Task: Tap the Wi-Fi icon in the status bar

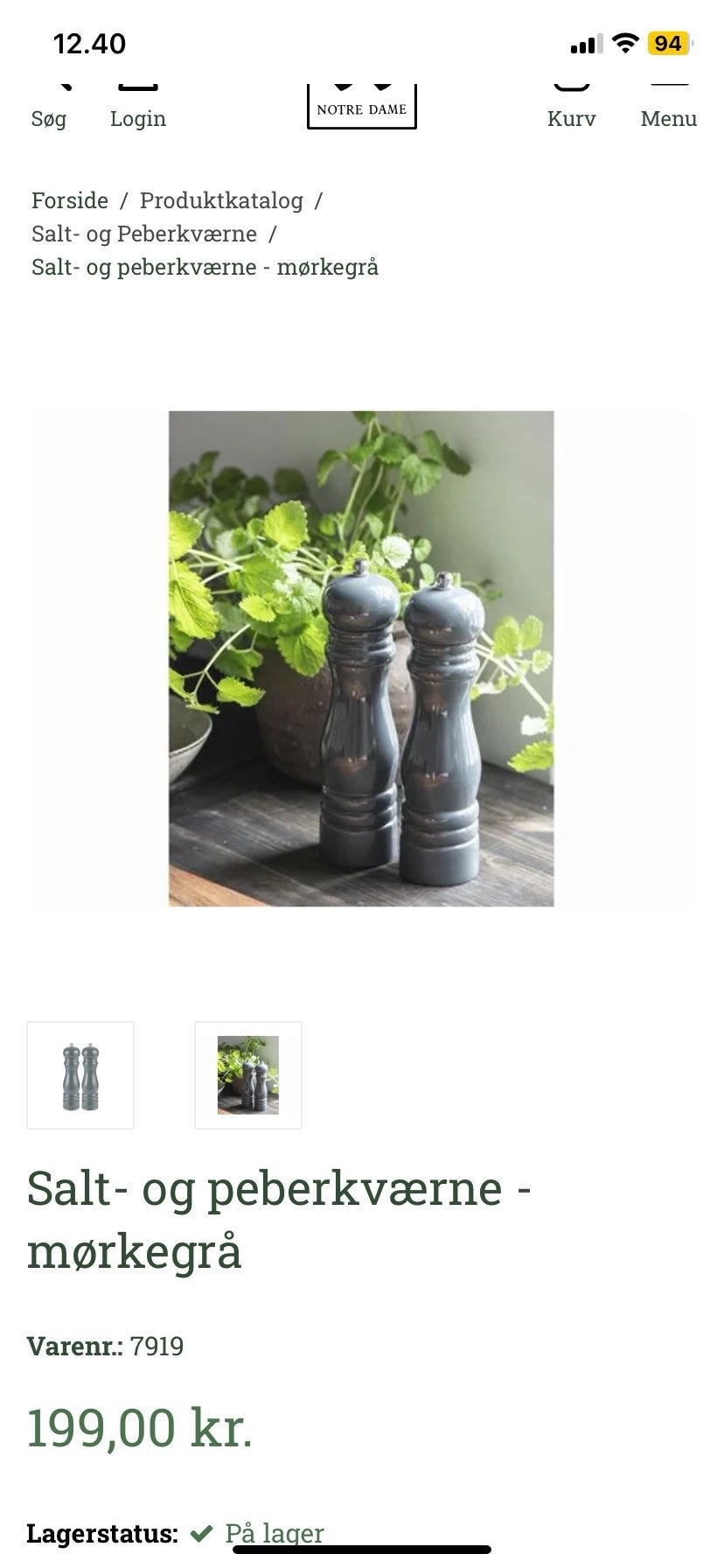Action: (627, 42)
